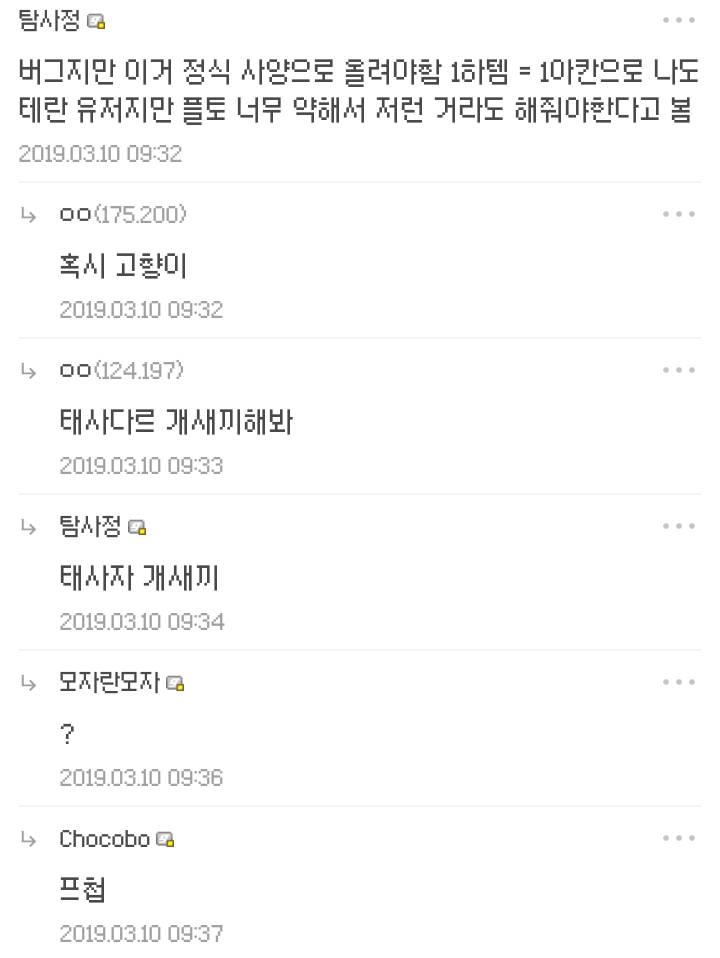The height and width of the screenshot is (958, 720).
Task: Open more options on 모자란모자's reply
Action: click(678, 683)
